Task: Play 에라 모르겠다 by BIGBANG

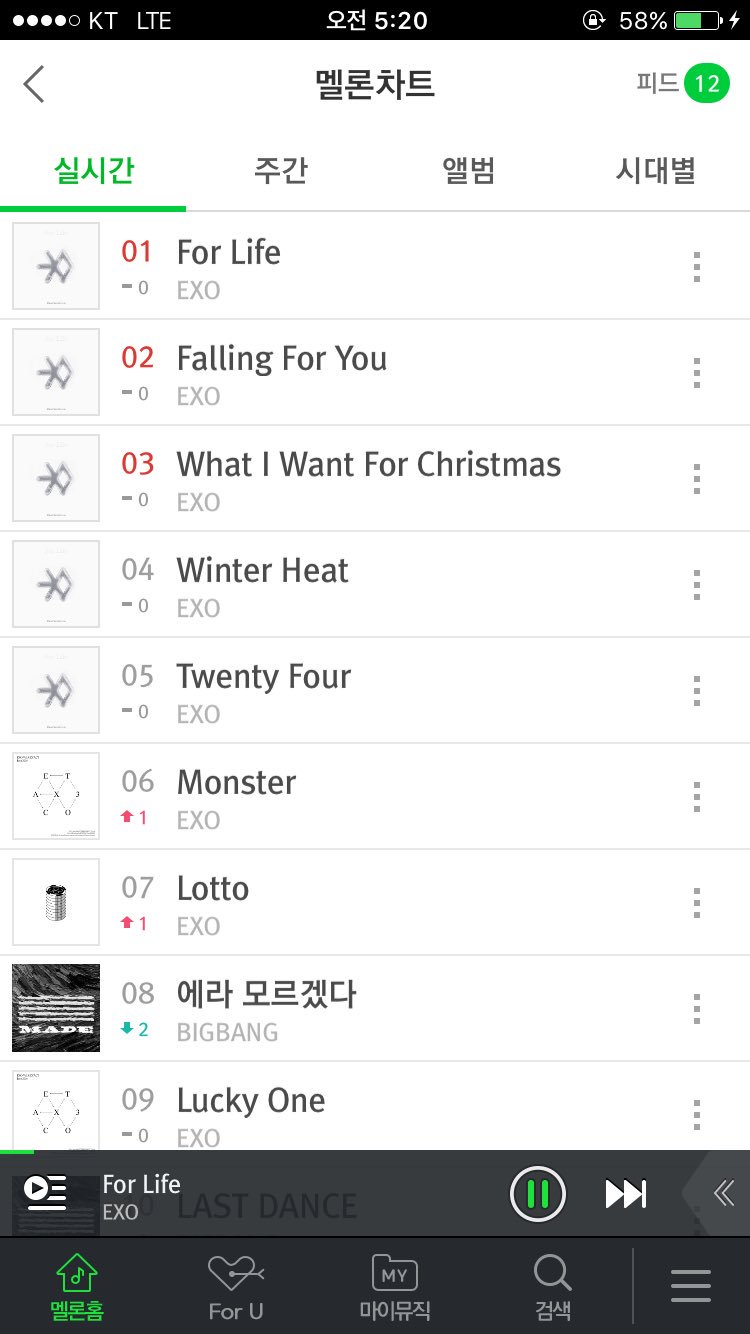Action: 266,995
